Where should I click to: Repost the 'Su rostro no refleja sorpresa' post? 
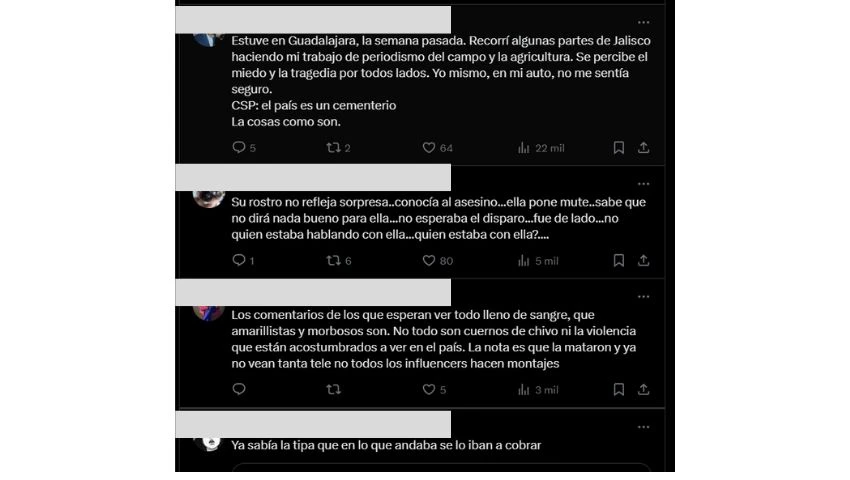334,260
